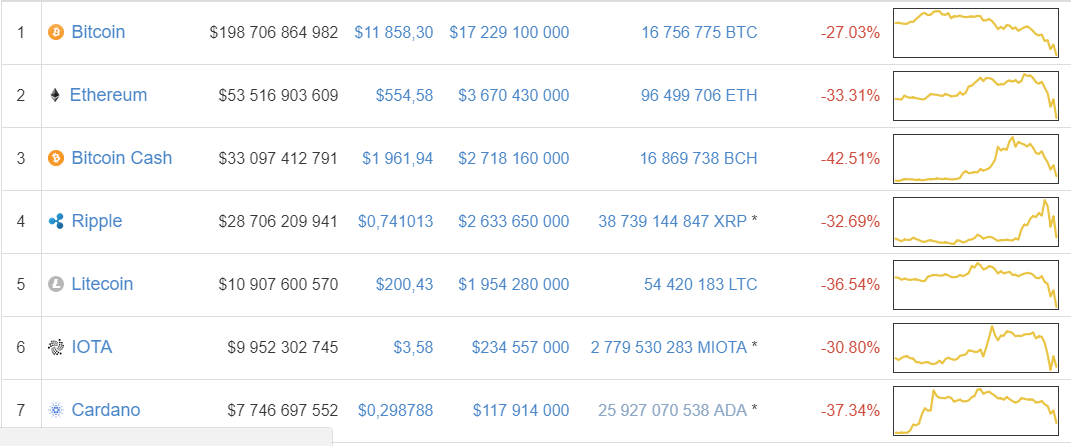This screenshot has width=1075, height=446.
Task: Open Ripple's $2 633 650 000 volume link
Action: [513, 221]
